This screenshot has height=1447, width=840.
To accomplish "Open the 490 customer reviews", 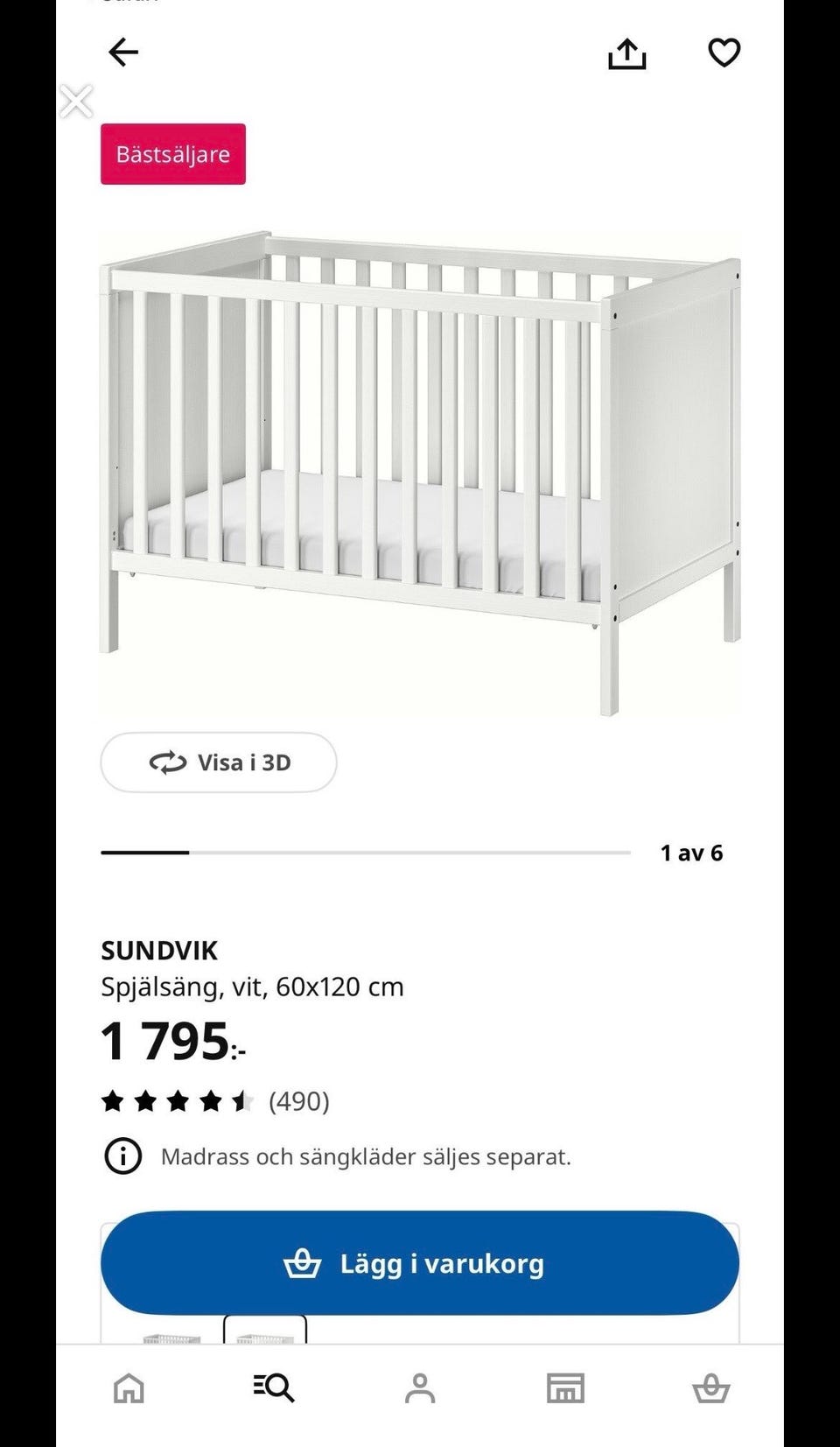I will click(298, 1101).
